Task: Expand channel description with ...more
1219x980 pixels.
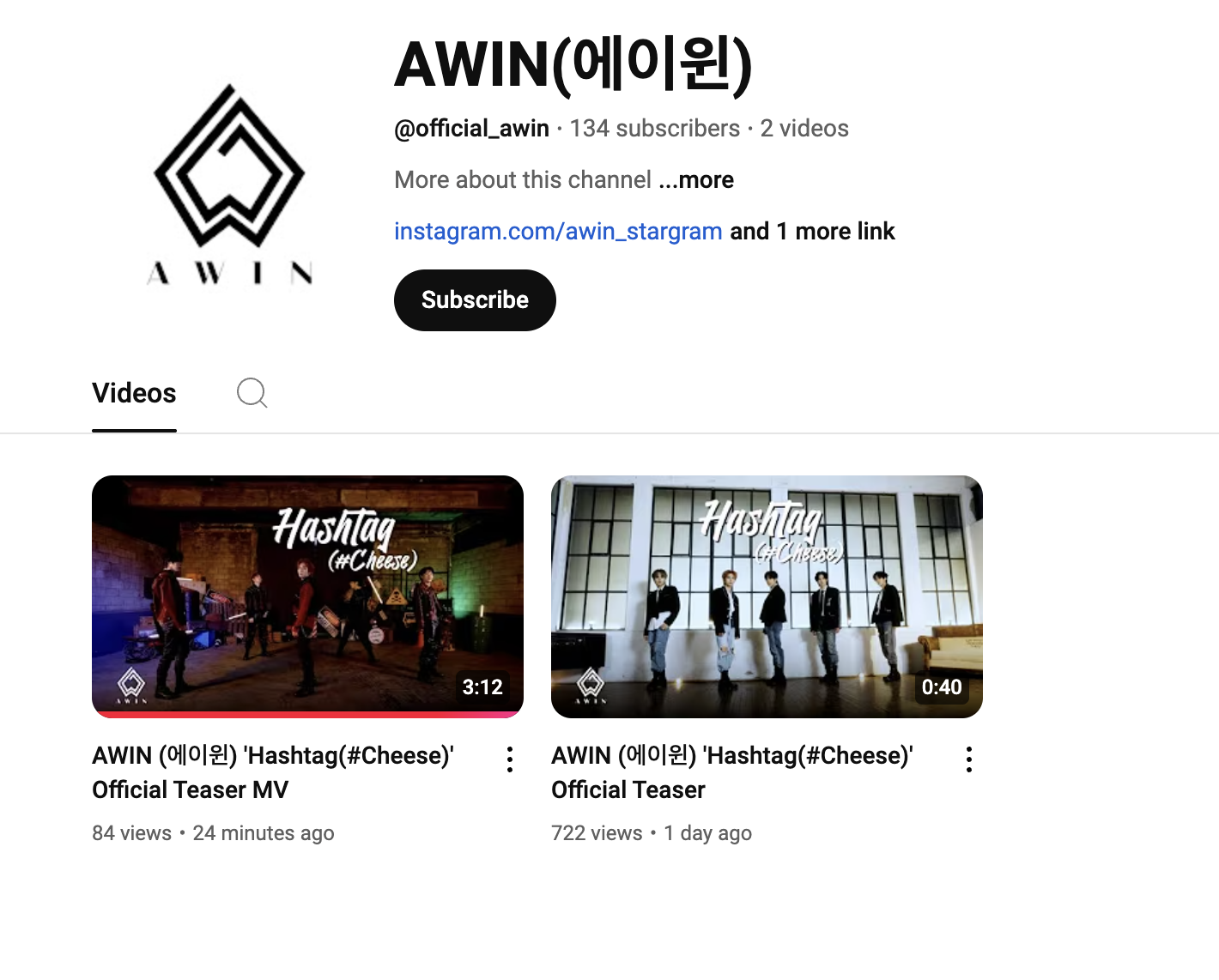Action: (x=696, y=180)
